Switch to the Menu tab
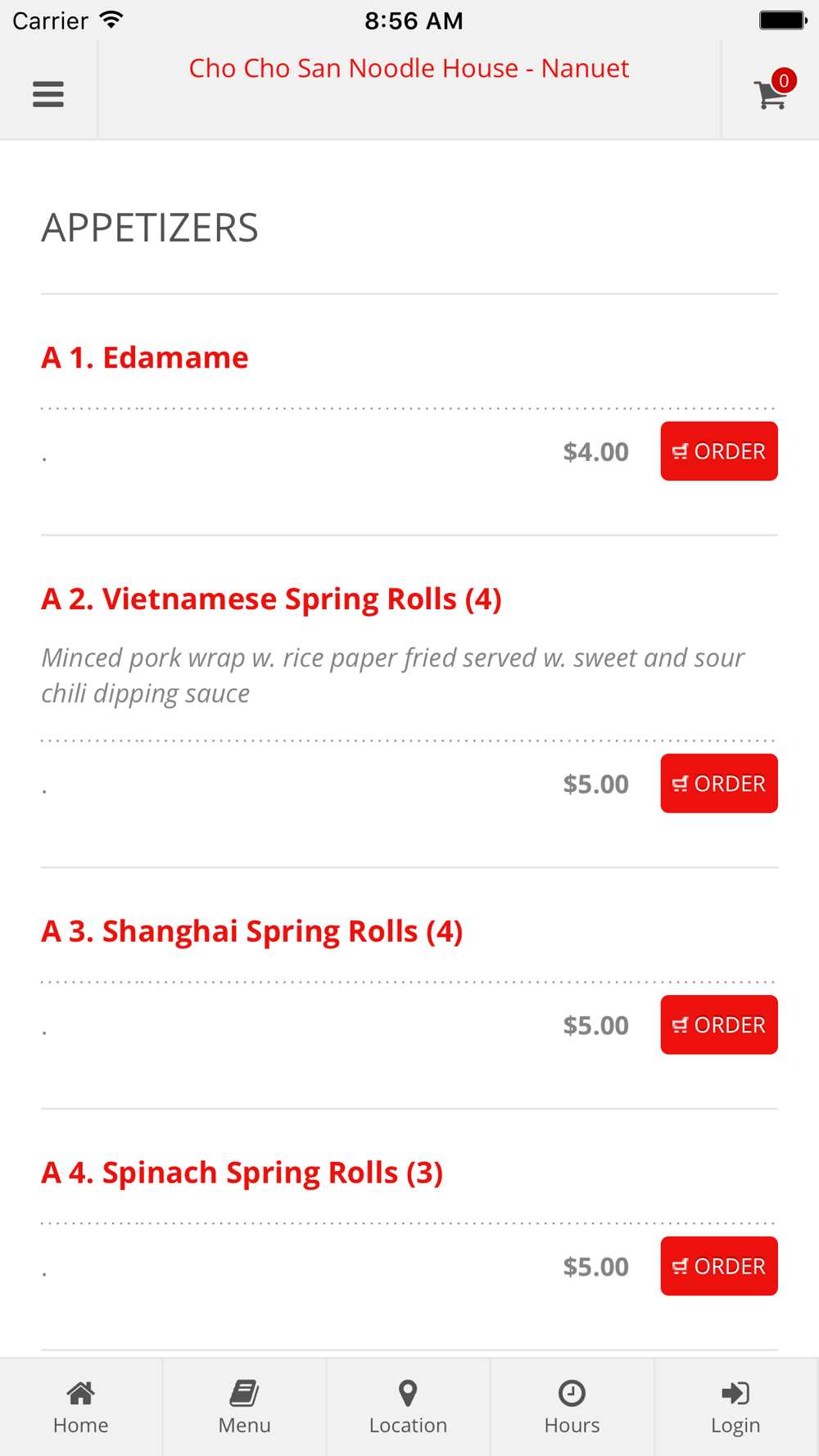Viewport: 819px width, 1456px height. pyautogui.click(x=245, y=1408)
